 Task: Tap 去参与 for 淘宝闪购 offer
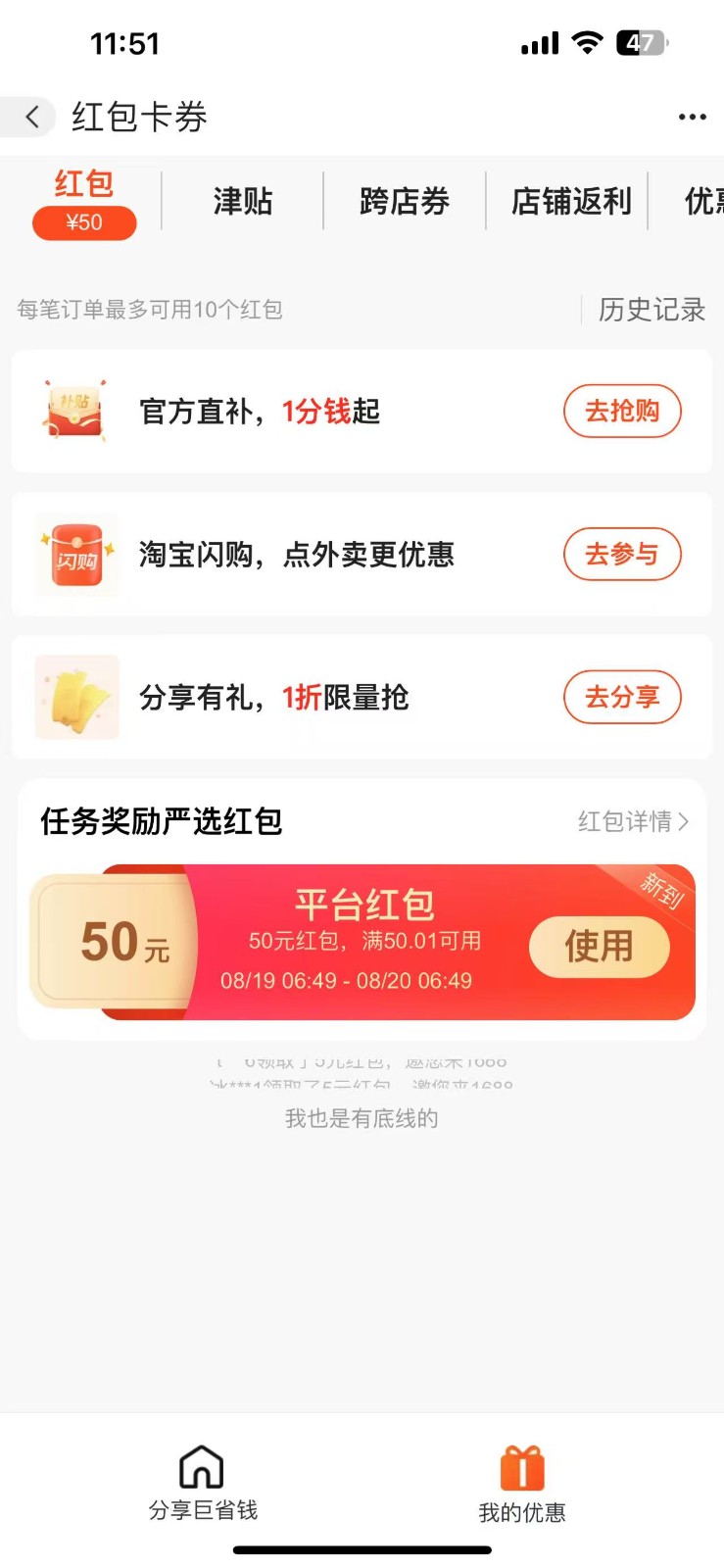tap(622, 555)
